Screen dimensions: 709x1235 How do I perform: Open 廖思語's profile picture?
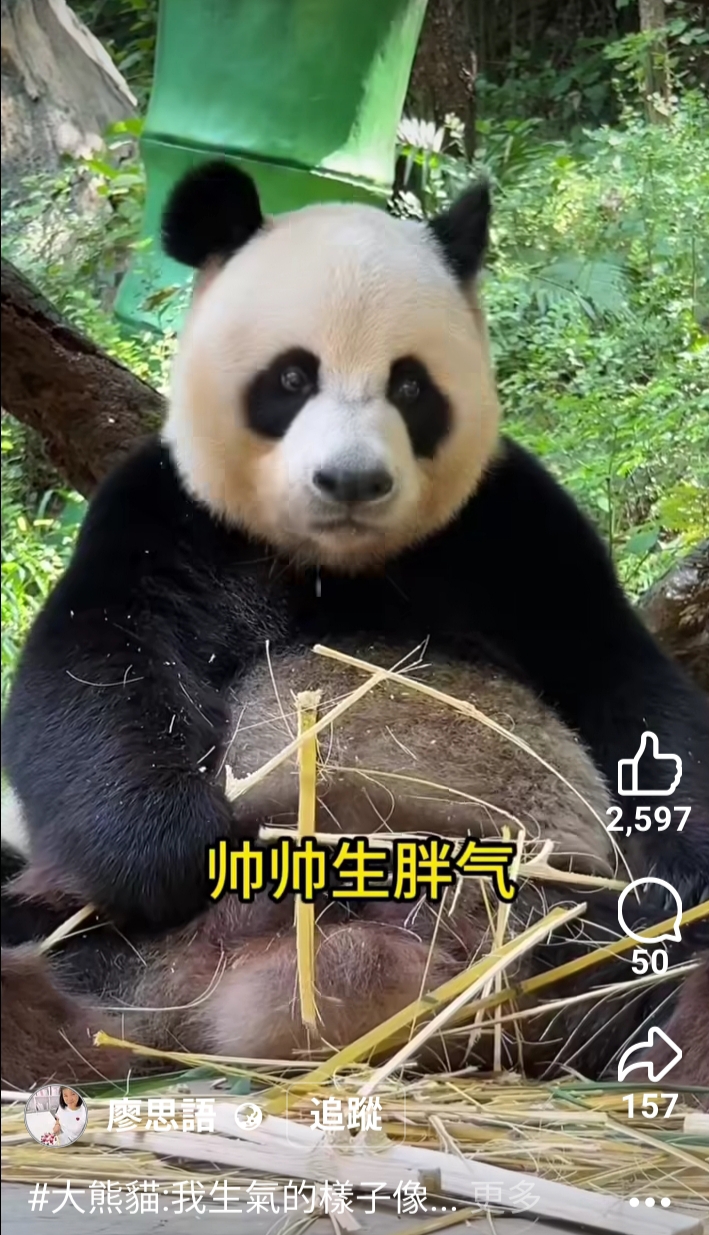pyautogui.click(x=55, y=1115)
